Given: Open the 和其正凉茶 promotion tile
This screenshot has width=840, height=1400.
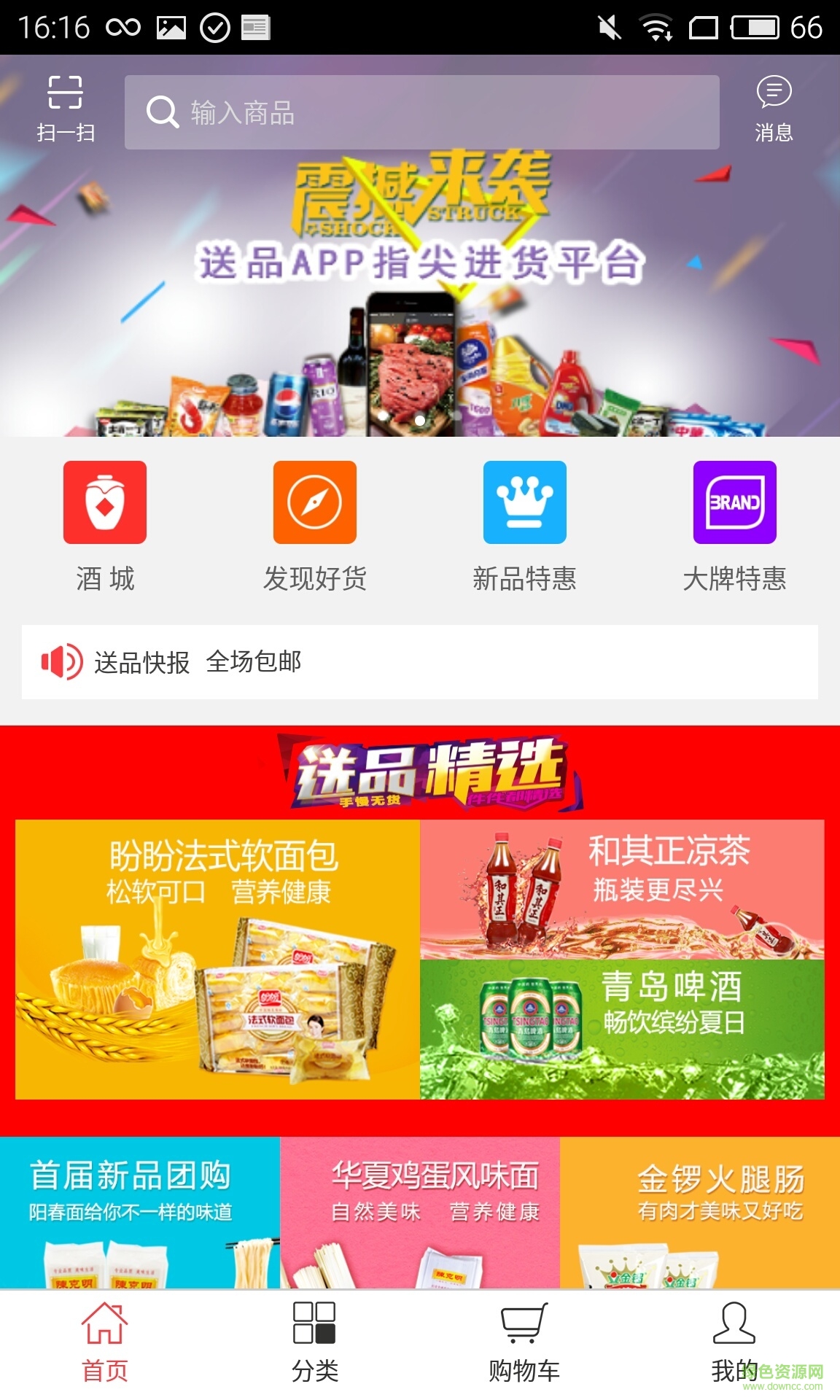Looking at the screenshot, I should (x=622, y=889).
